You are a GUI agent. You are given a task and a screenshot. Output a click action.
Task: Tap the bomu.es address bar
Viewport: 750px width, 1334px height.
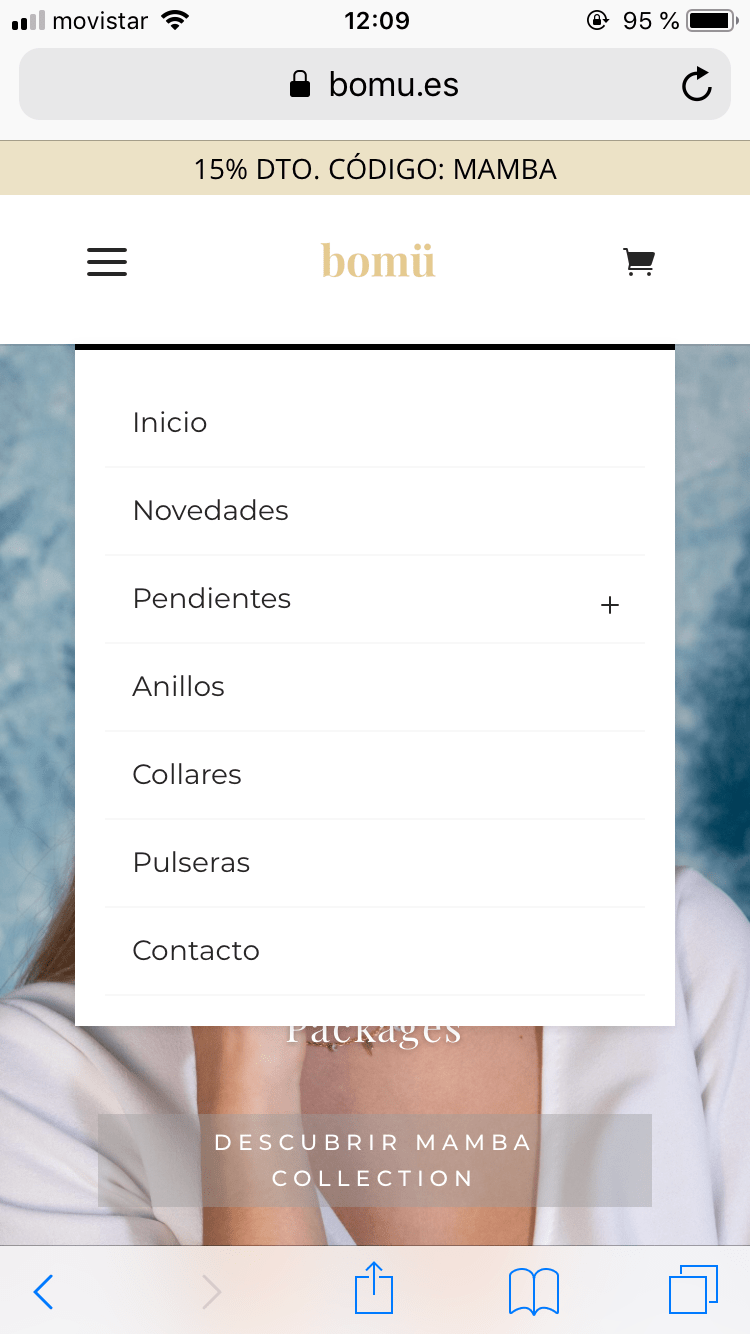(375, 84)
